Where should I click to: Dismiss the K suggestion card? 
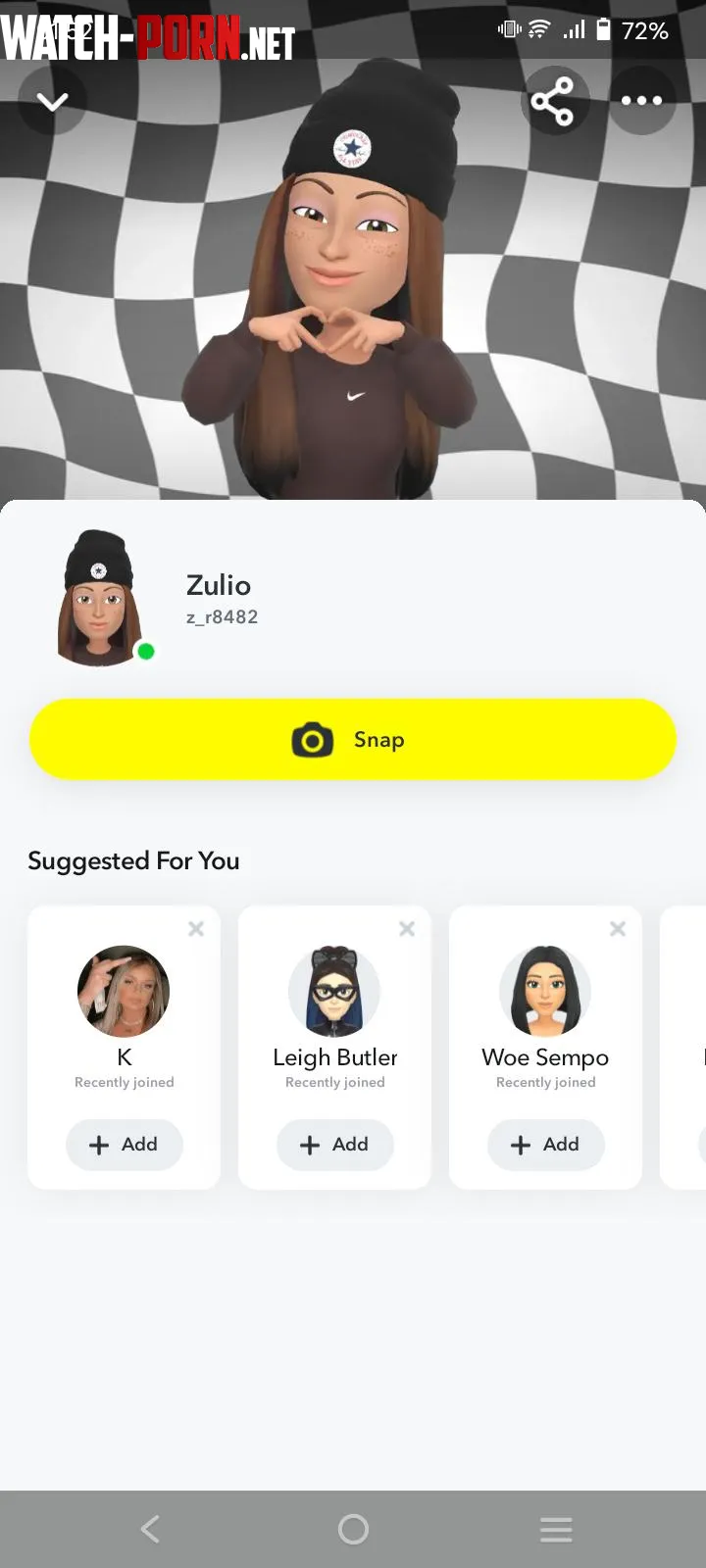(196, 928)
